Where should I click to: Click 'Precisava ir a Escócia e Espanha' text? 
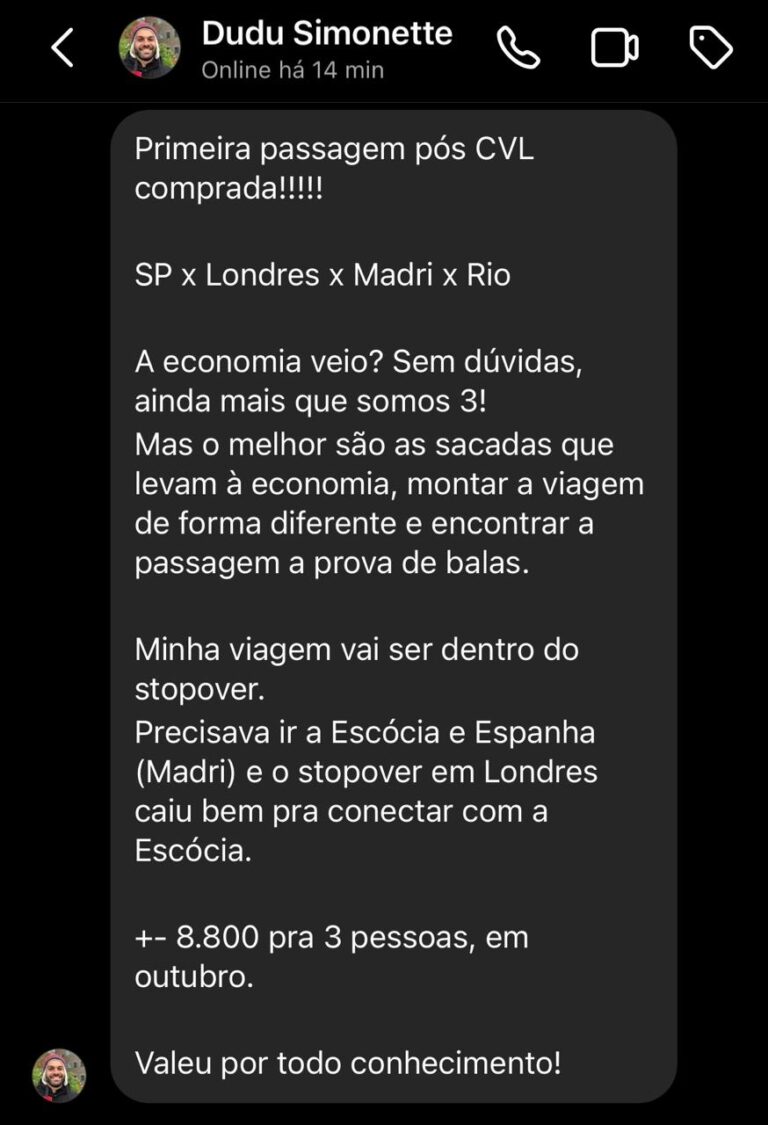364,732
